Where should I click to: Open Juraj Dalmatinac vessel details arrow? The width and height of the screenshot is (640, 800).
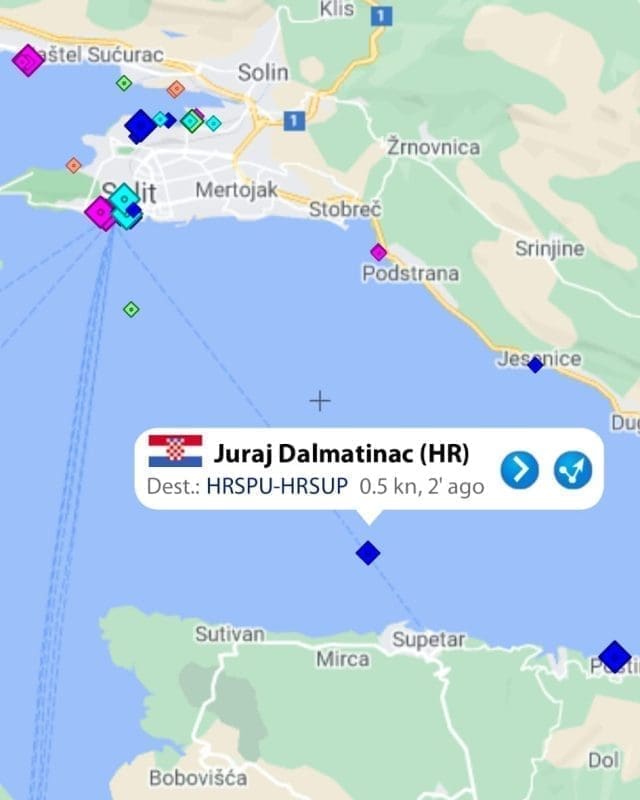click(519, 469)
